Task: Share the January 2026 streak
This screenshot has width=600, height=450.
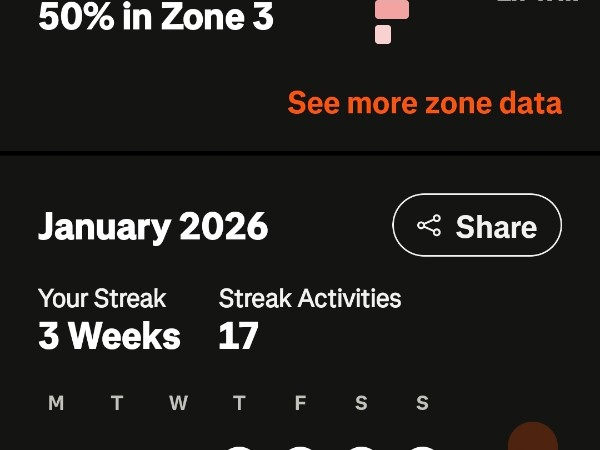Action: click(477, 226)
